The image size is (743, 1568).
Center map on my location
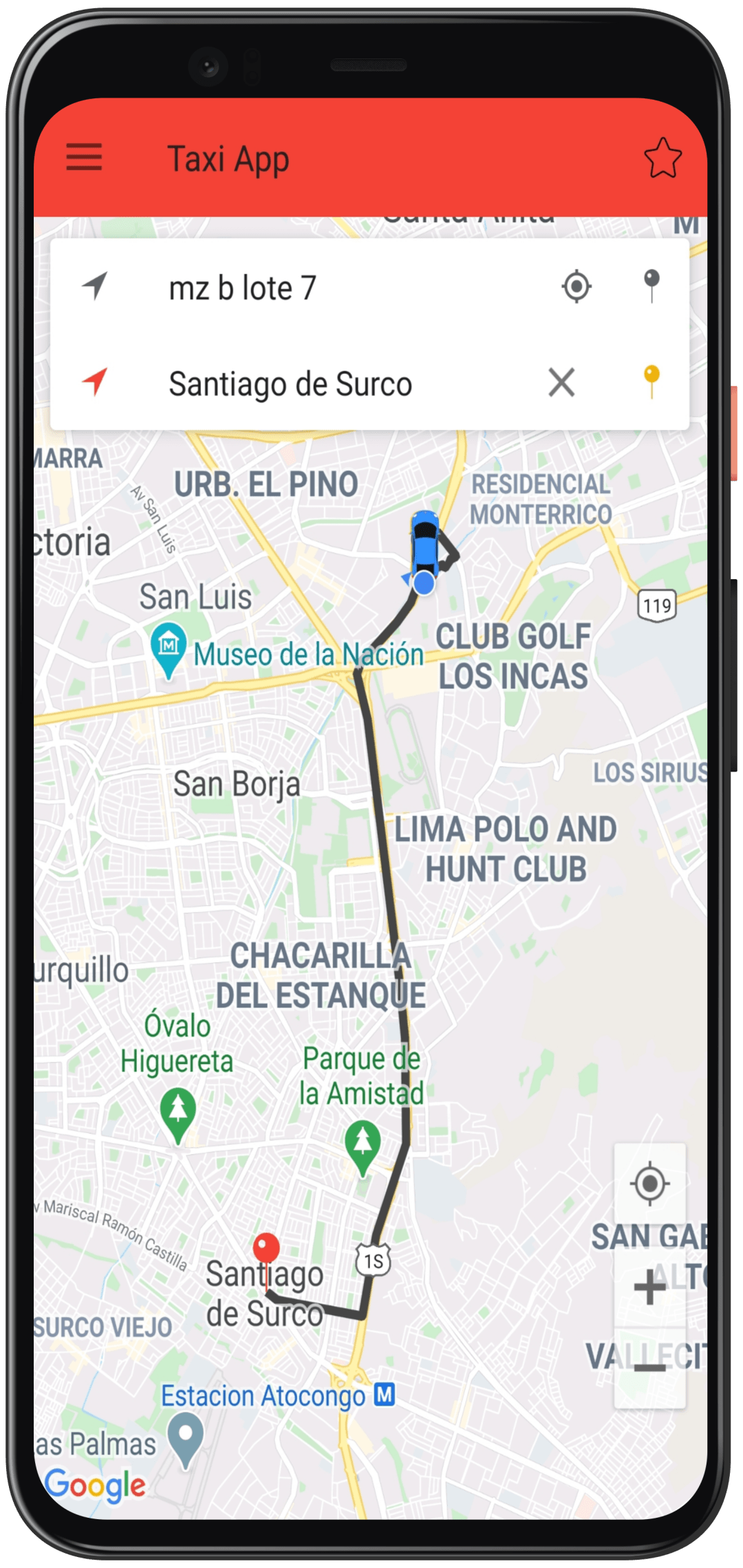tap(649, 1184)
